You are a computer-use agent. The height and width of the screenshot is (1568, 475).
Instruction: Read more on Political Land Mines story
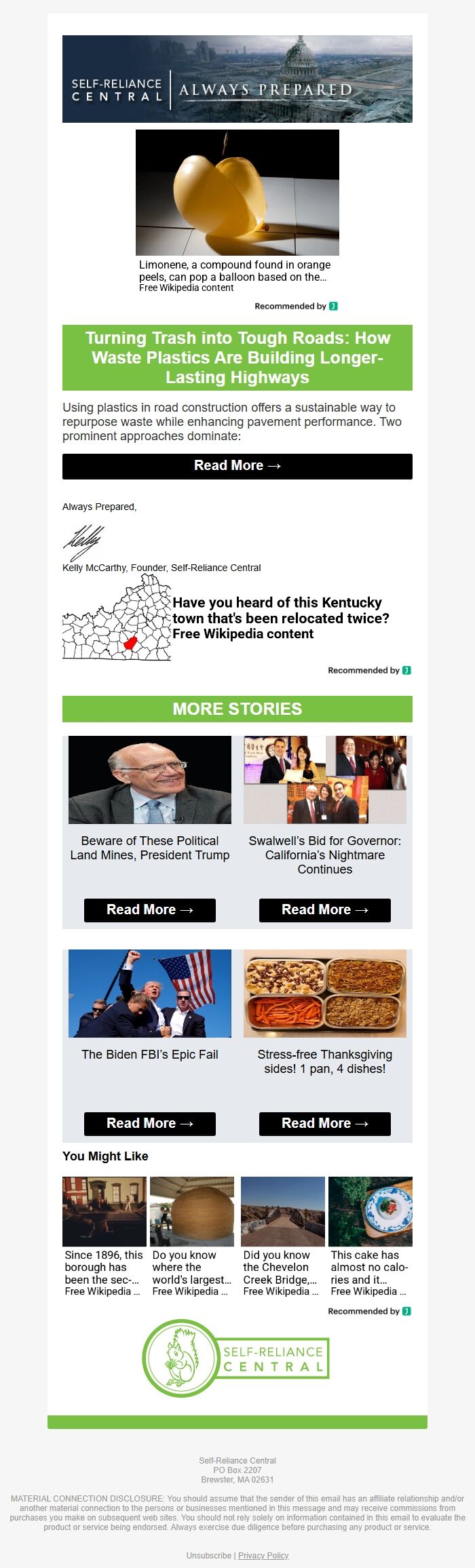click(149, 910)
